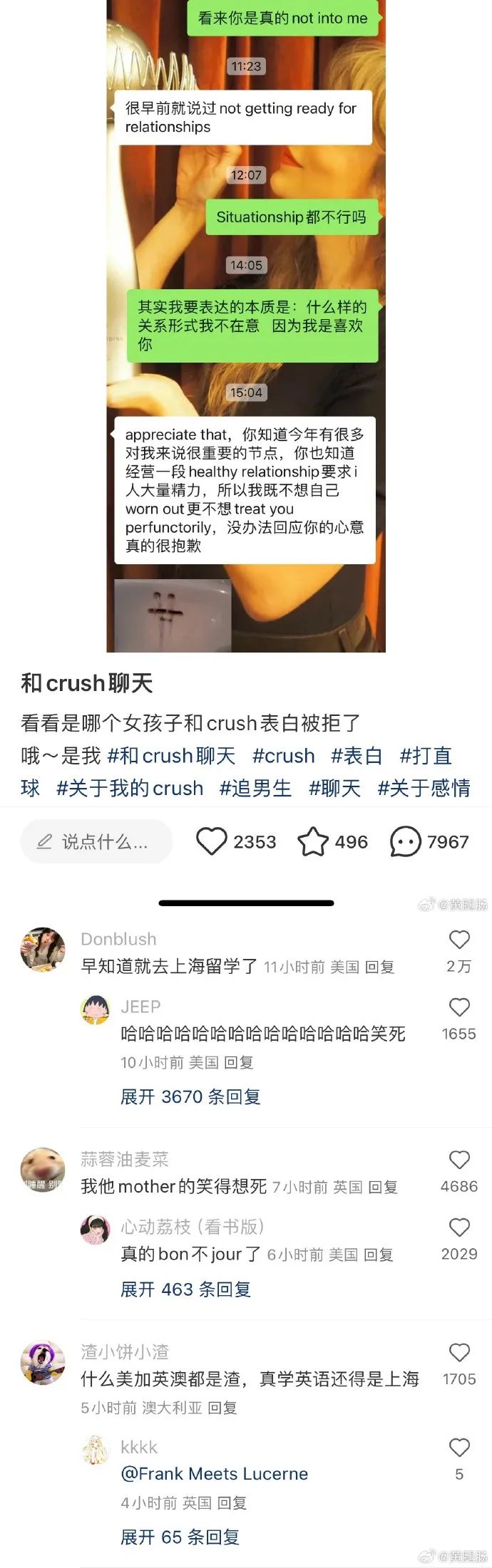
Task: Like kkkk's reply
Action: click(459, 1448)
